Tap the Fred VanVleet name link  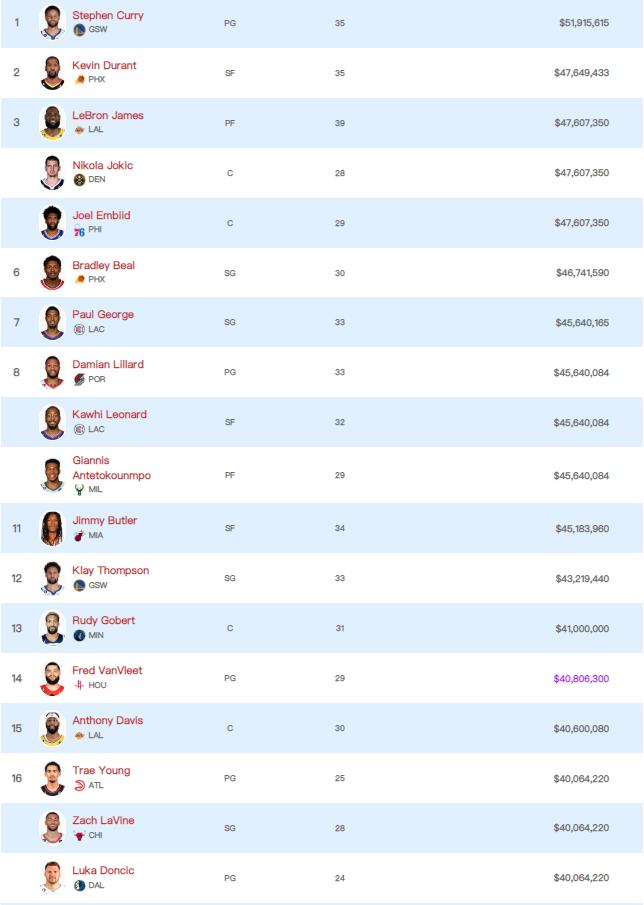[107, 670]
